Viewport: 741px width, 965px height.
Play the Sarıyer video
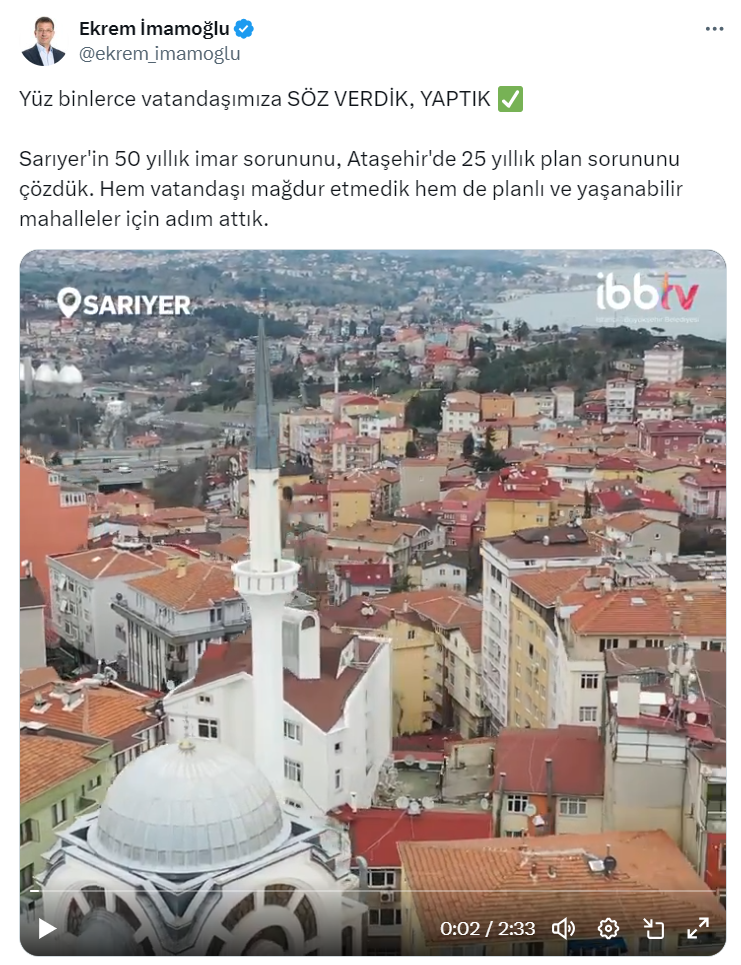pos(47,928)
